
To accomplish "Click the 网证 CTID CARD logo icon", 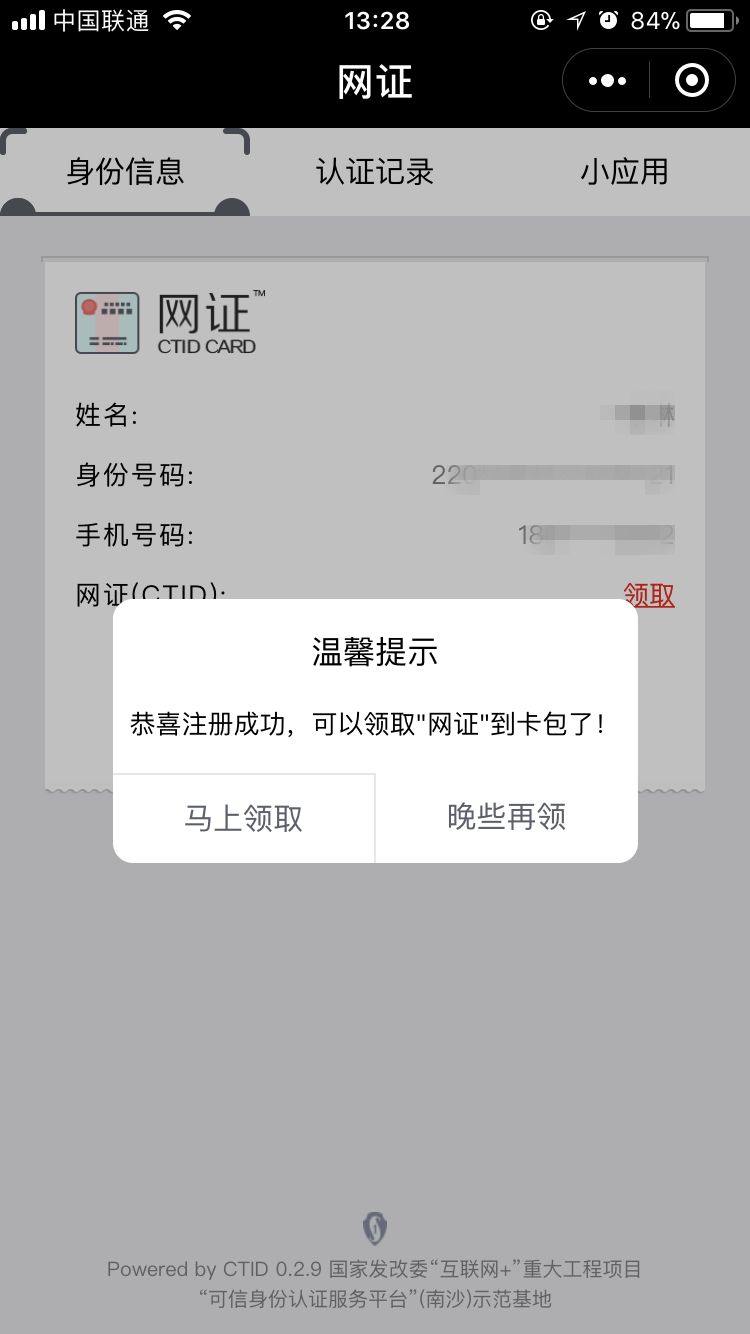I will [x=106, y=322].
